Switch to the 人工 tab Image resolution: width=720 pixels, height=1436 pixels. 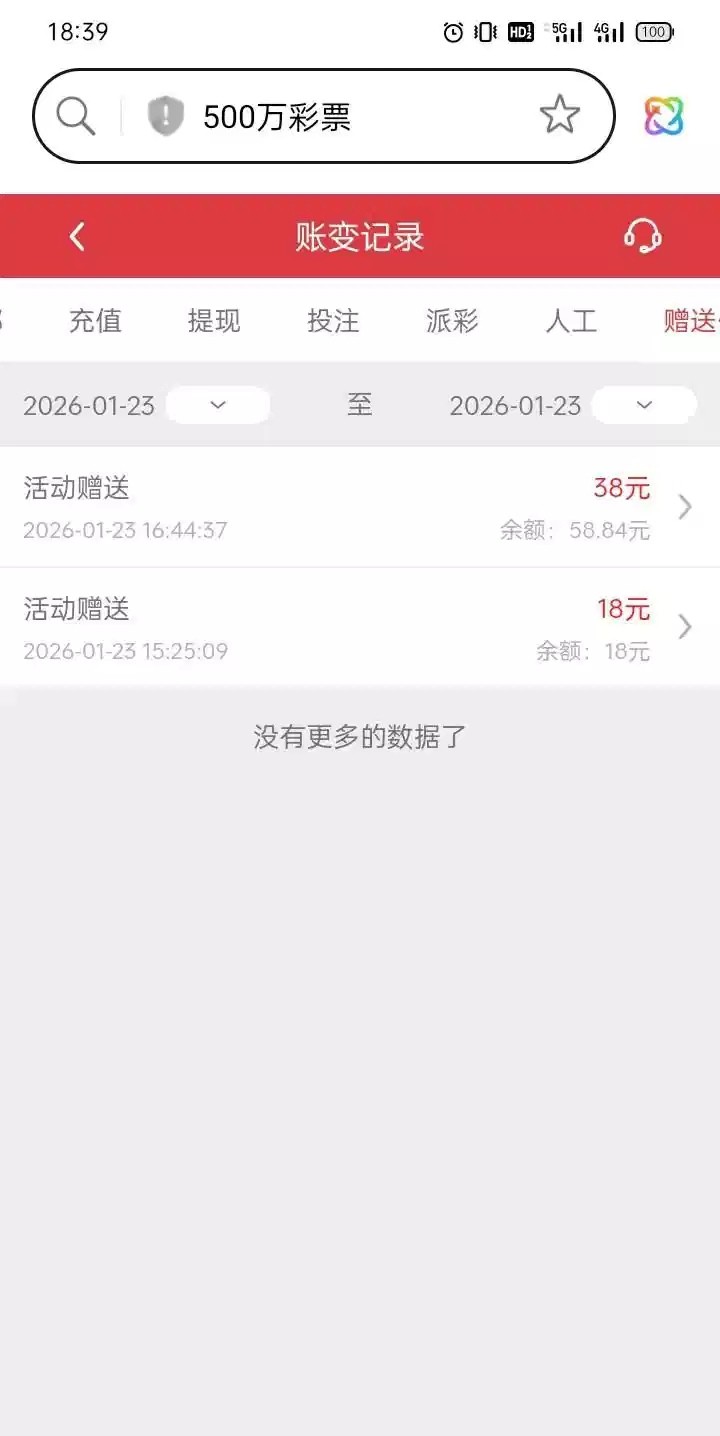tap(571, 321)
